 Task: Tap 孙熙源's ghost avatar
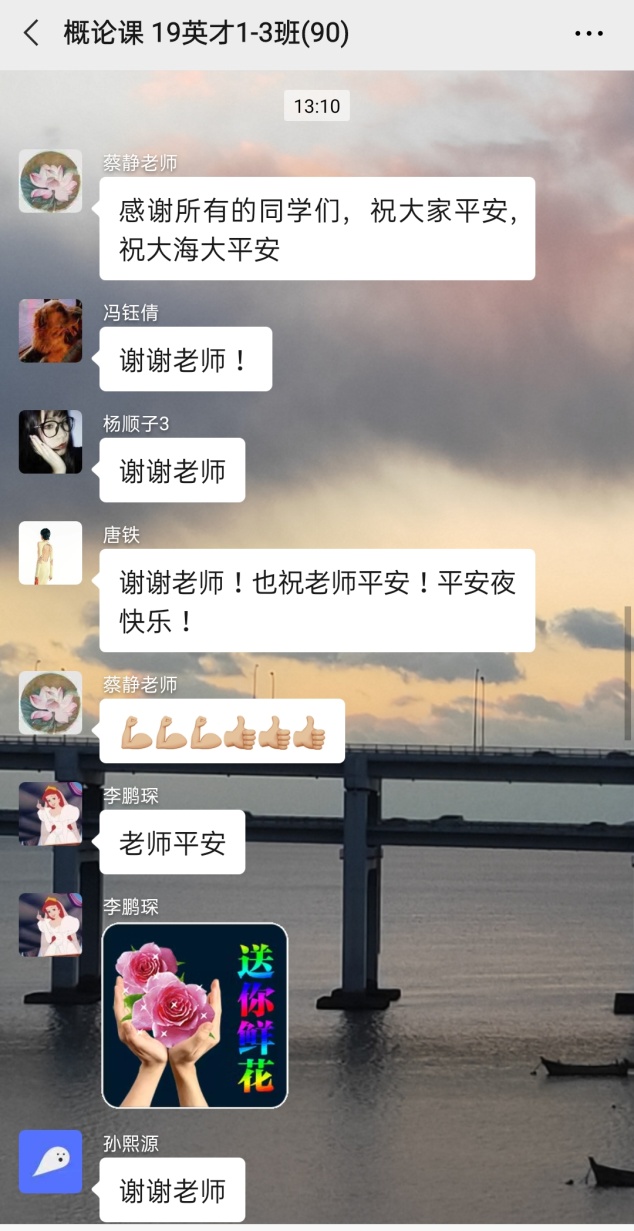coord(50,1162)
